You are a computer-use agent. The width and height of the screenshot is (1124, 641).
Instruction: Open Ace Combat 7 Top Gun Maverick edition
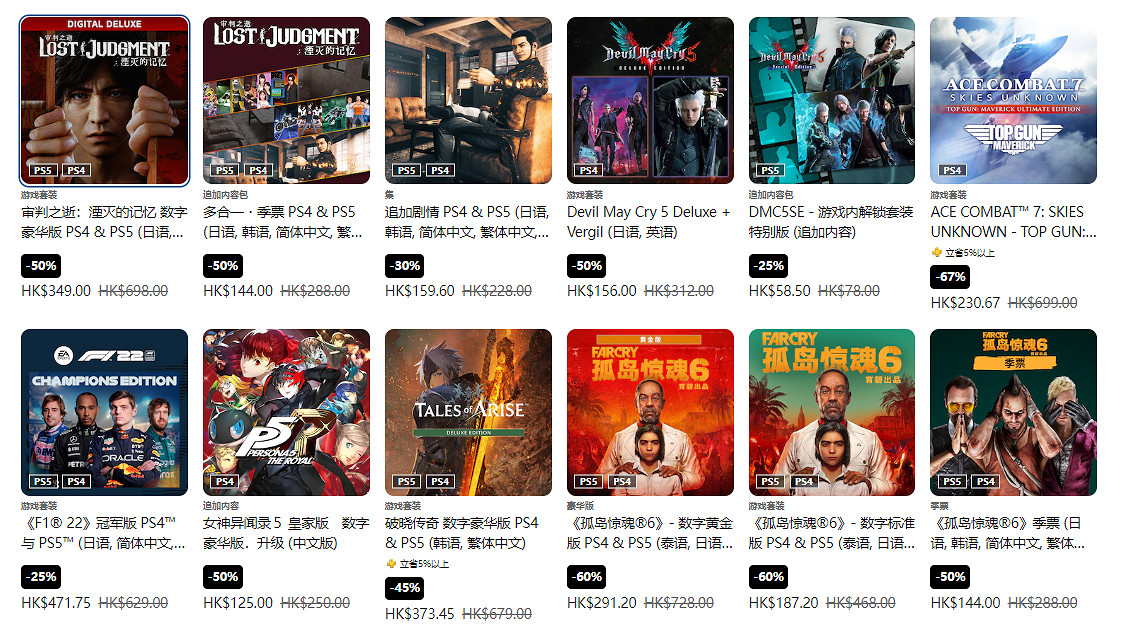click(1013, 100)
